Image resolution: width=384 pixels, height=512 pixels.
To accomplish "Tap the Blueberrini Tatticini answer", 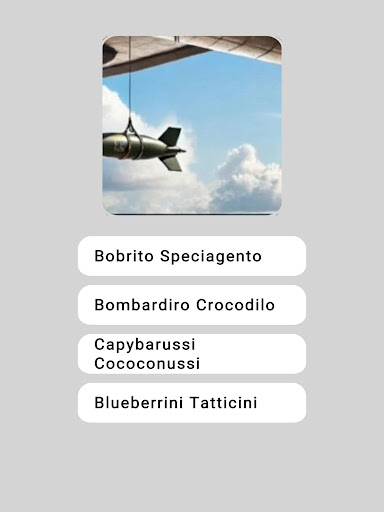I will click(x=192, y=403).
